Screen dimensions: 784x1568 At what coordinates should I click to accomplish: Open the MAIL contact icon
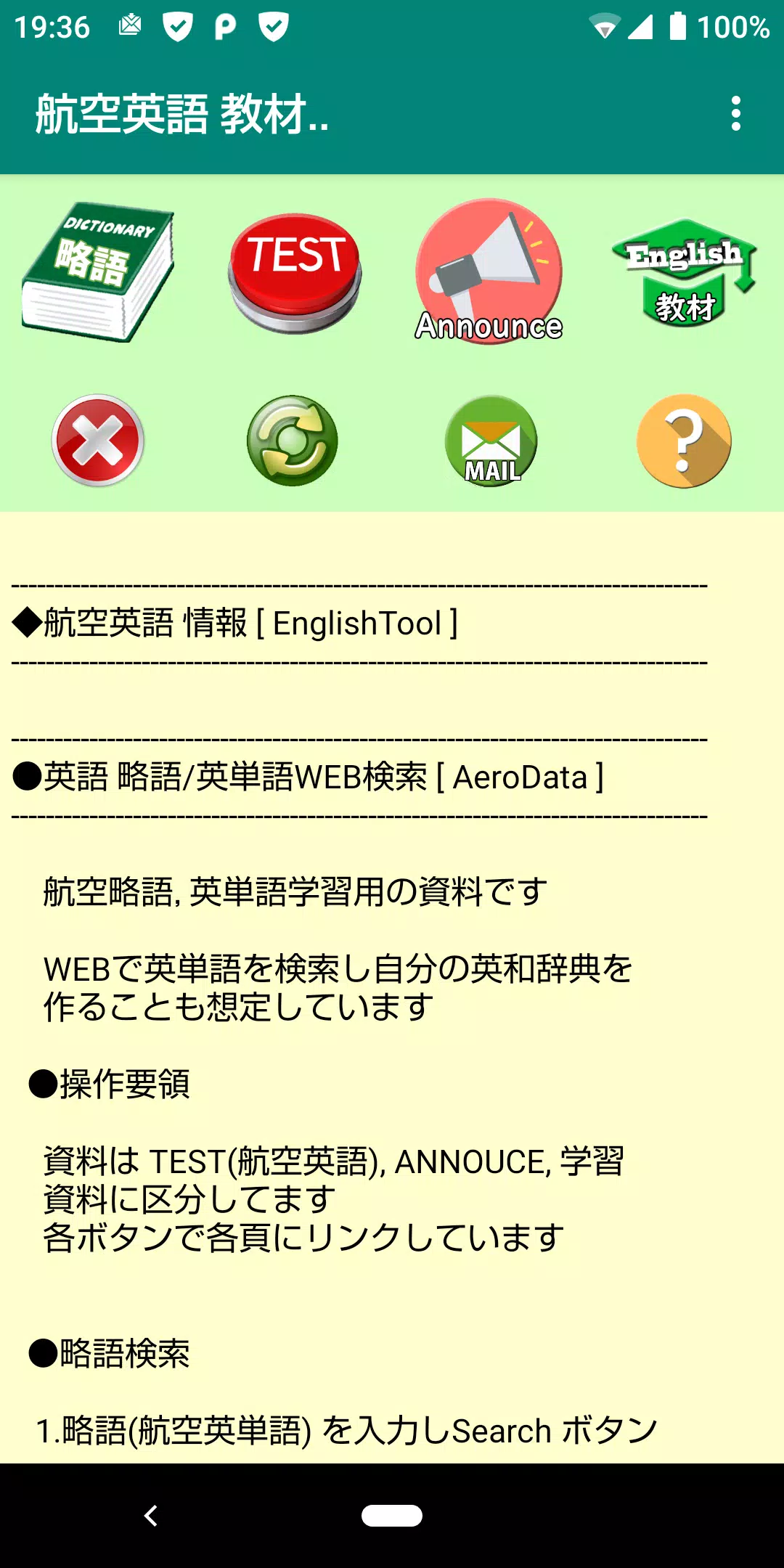coord(490,441)
